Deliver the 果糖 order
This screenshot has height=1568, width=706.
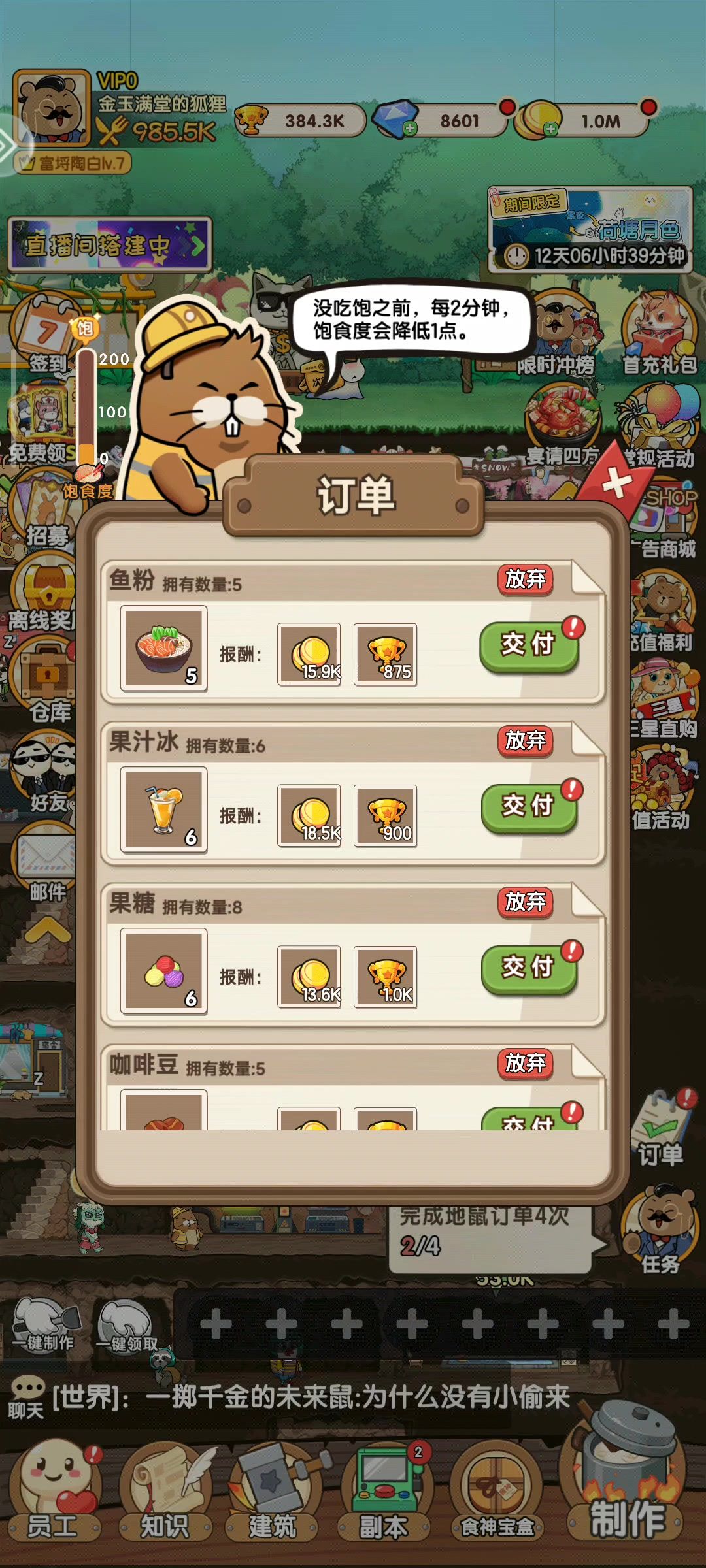(x=529, y=969)
